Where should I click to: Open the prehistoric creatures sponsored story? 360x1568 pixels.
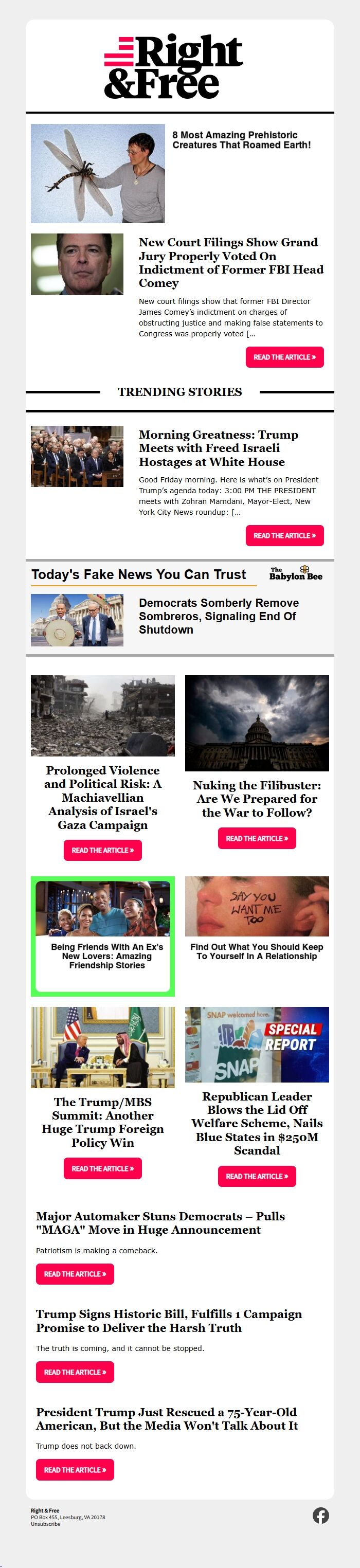coord(241,139)
